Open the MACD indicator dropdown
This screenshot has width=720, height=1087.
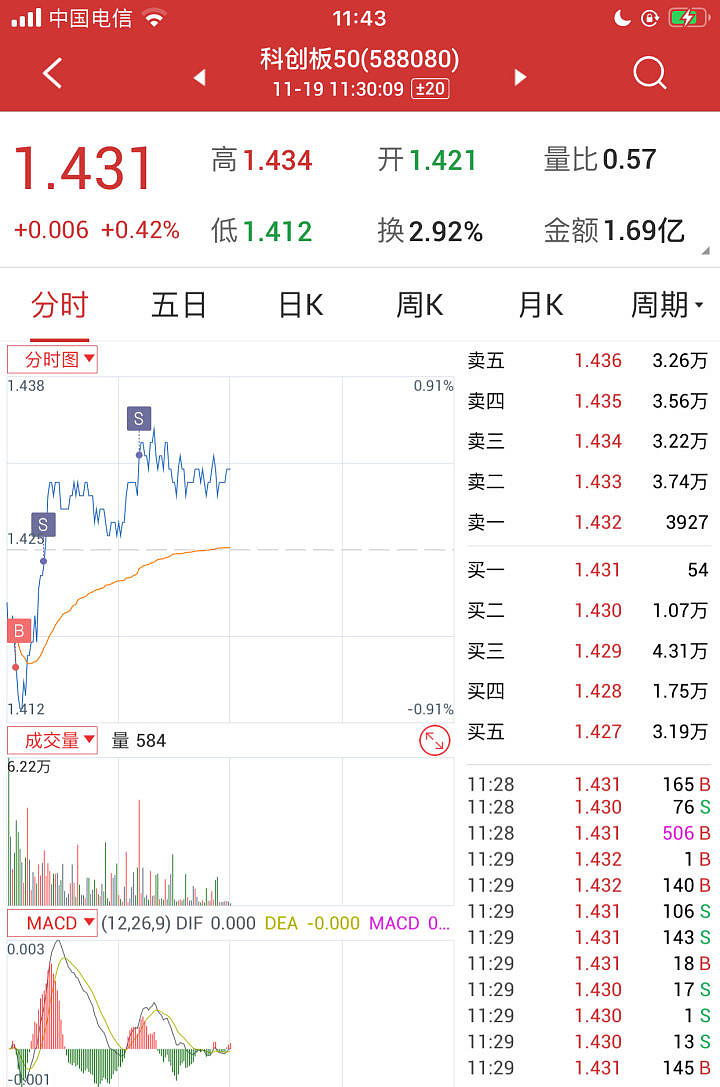coord(52,923)
